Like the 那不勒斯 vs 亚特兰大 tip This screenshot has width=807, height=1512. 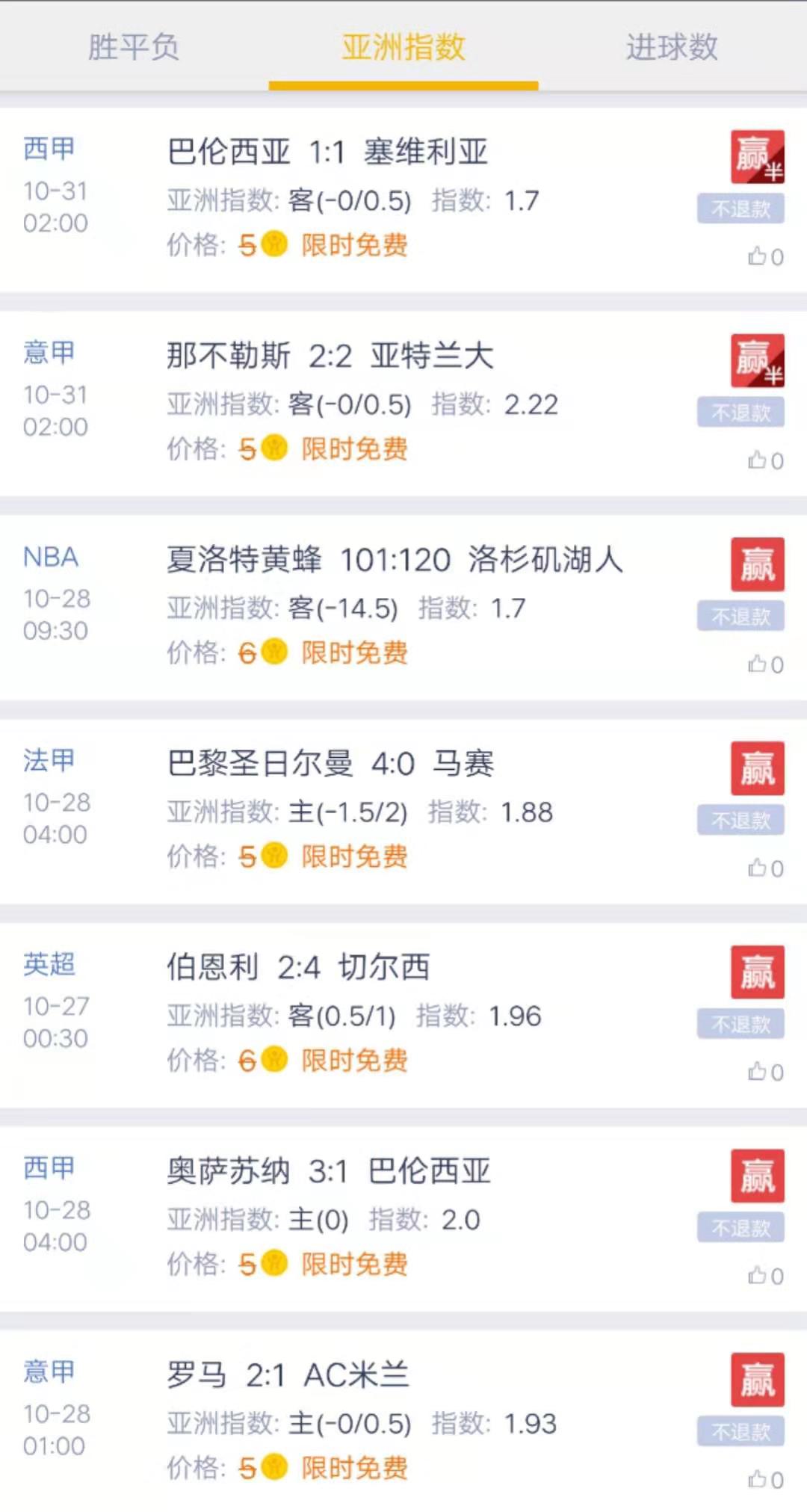click(766, 460)
